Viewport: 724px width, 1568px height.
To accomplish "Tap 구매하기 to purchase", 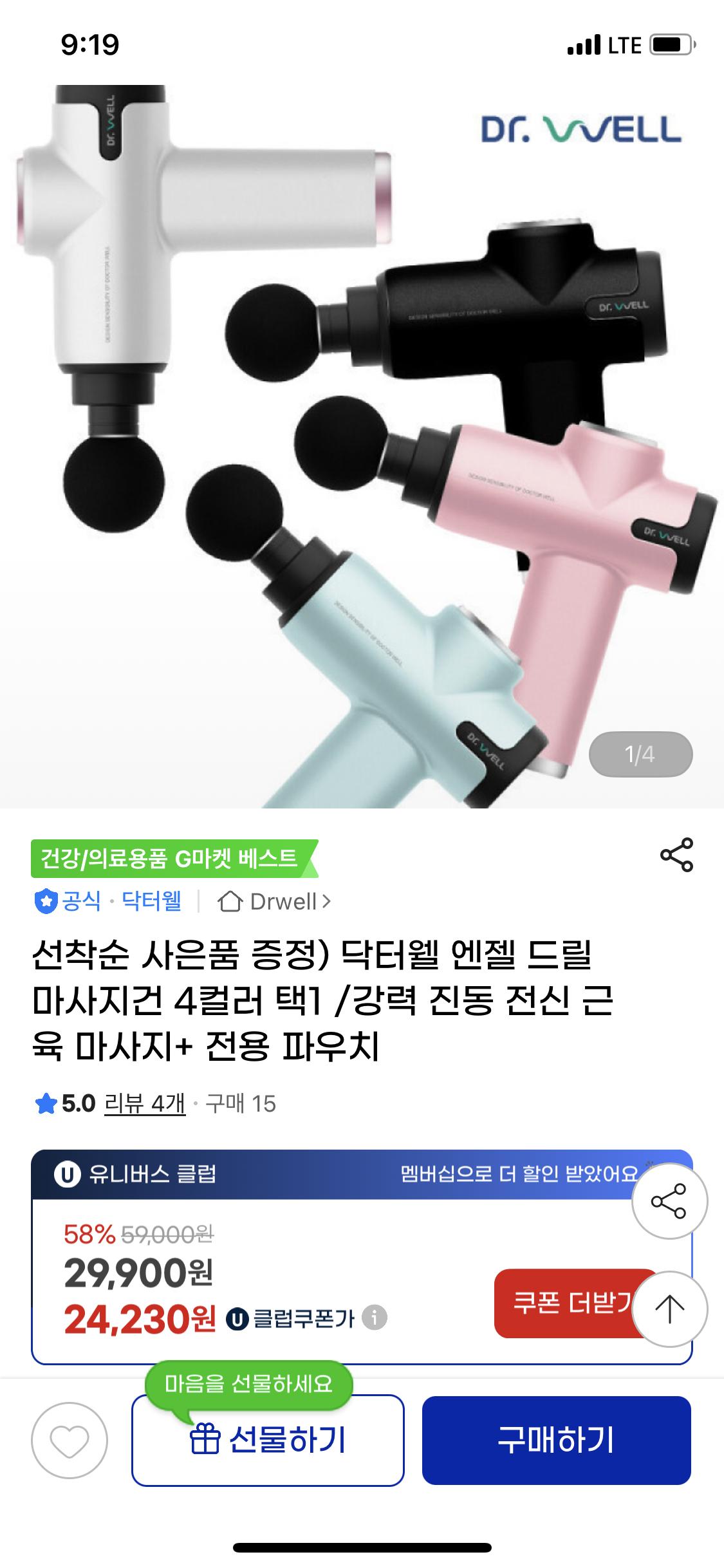I will point(556,1440).
